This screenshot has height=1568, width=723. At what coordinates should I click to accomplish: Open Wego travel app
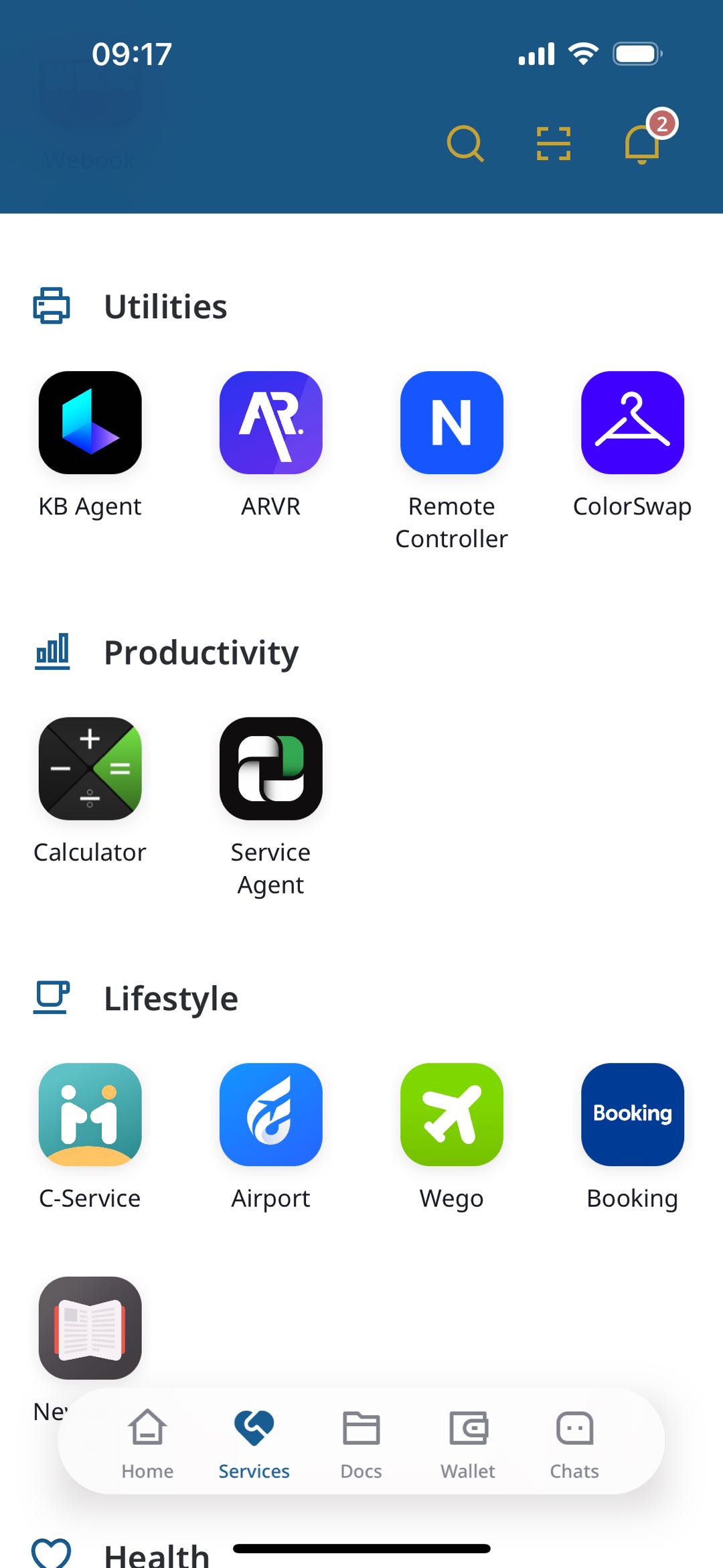tap(452, 1115)
